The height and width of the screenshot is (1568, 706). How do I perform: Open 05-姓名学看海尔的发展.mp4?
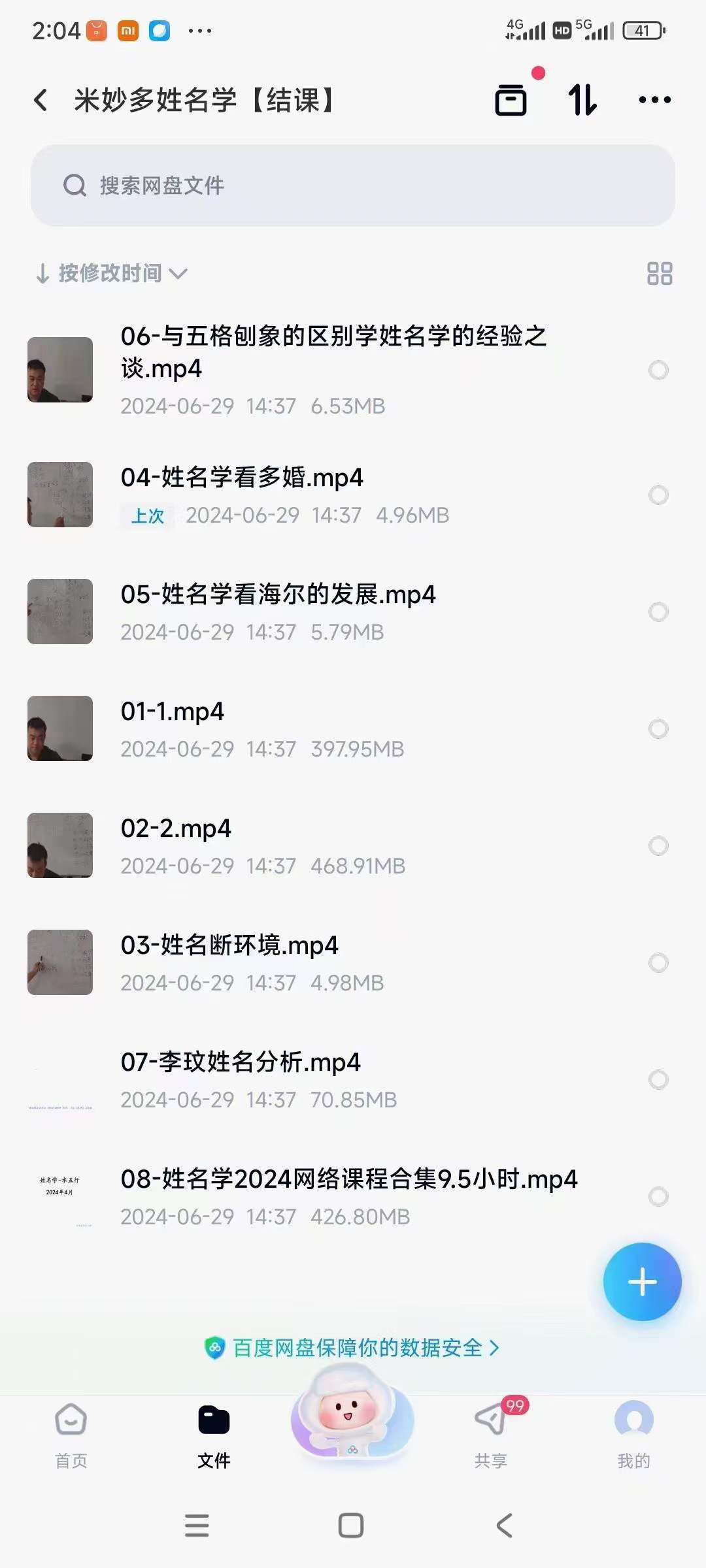(x=278, y=595)
